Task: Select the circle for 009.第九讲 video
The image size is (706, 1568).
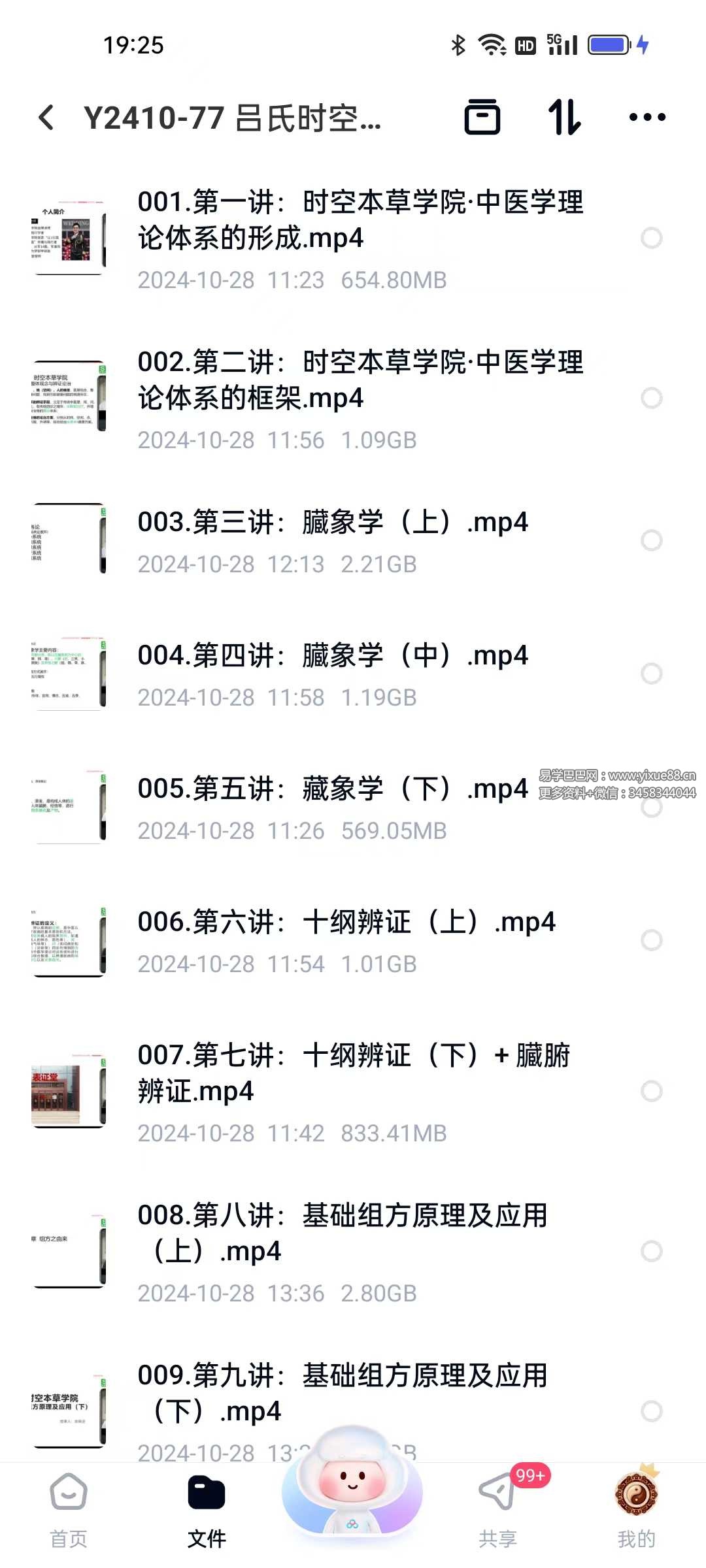Action: pyautogui.click(x=651, y=1411)
